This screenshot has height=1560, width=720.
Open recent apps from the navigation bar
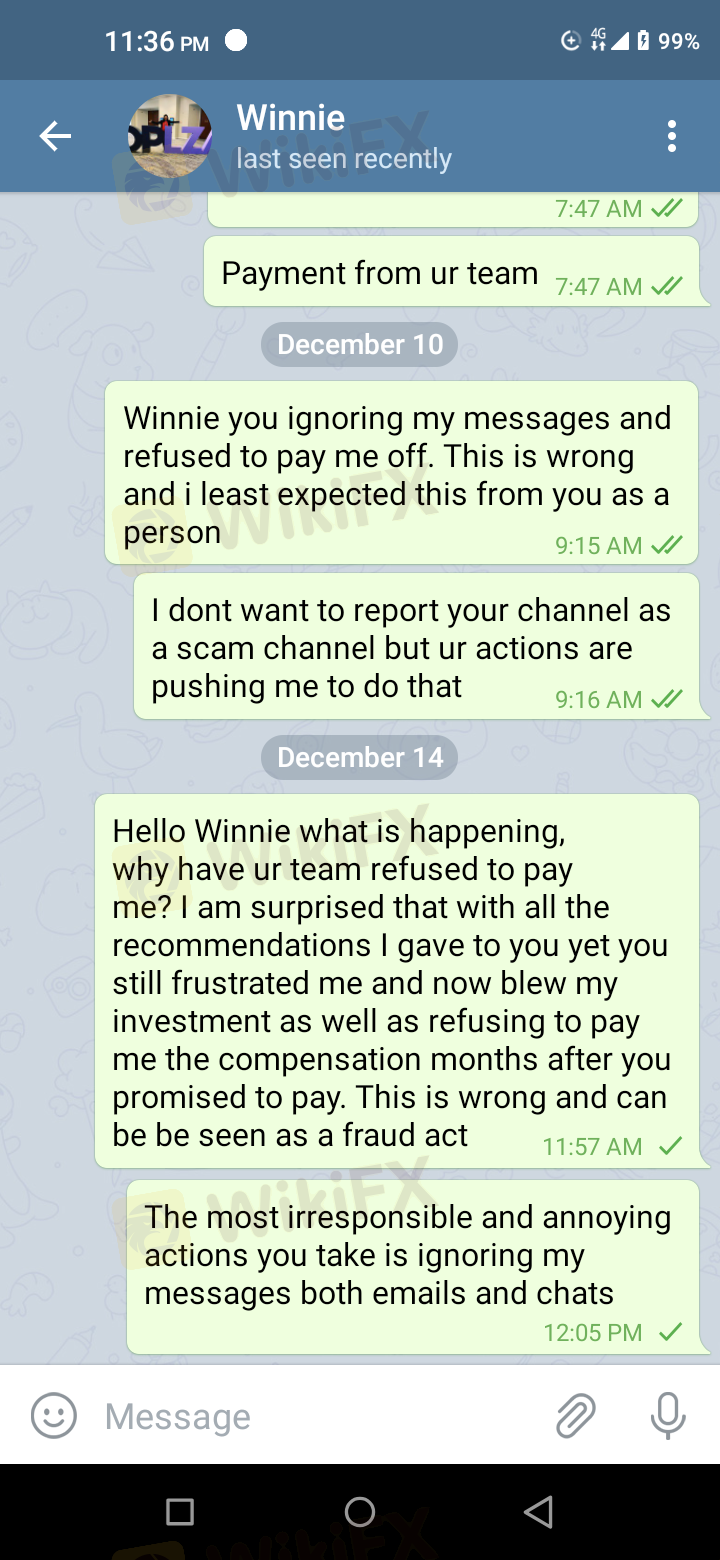click(x=180, y=1512)
